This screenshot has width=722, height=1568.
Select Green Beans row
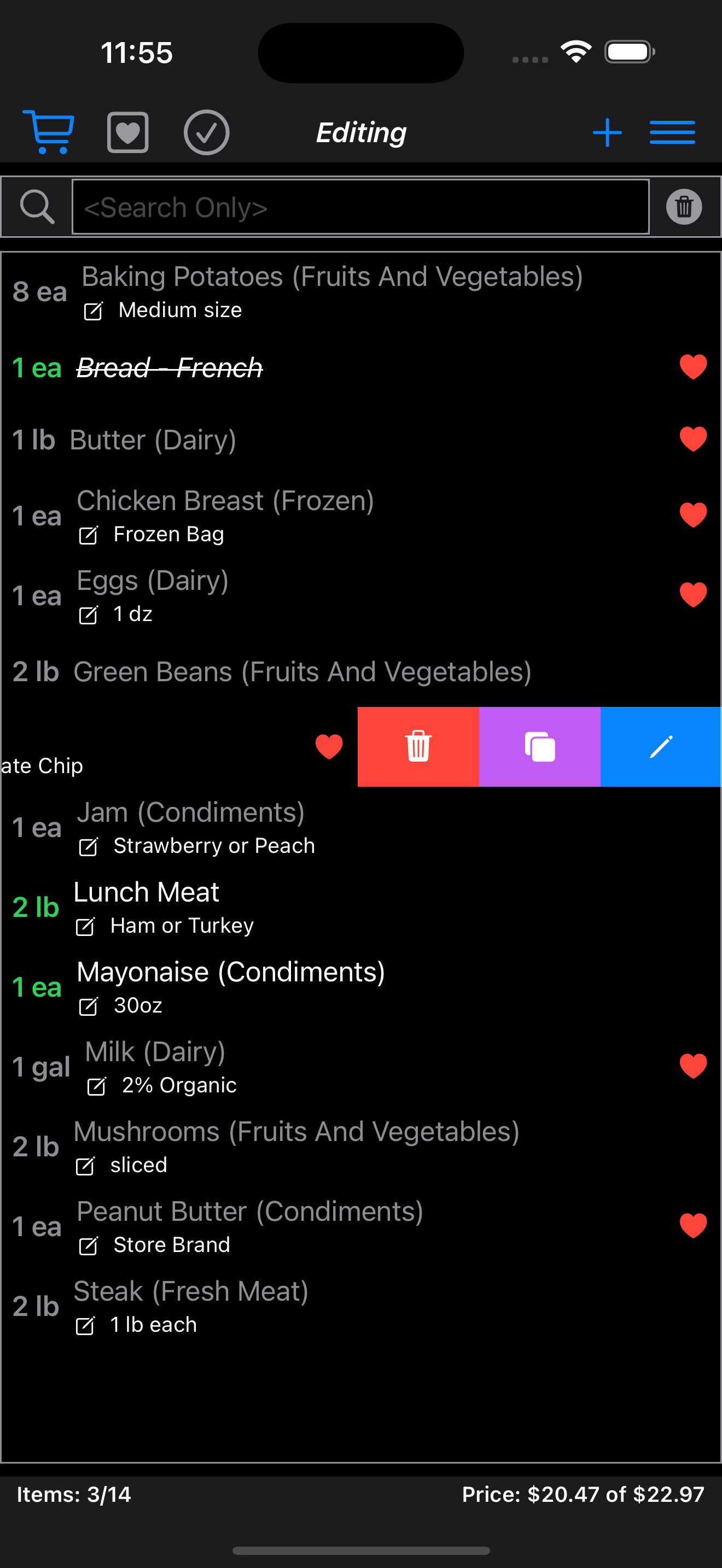point(302,672)
